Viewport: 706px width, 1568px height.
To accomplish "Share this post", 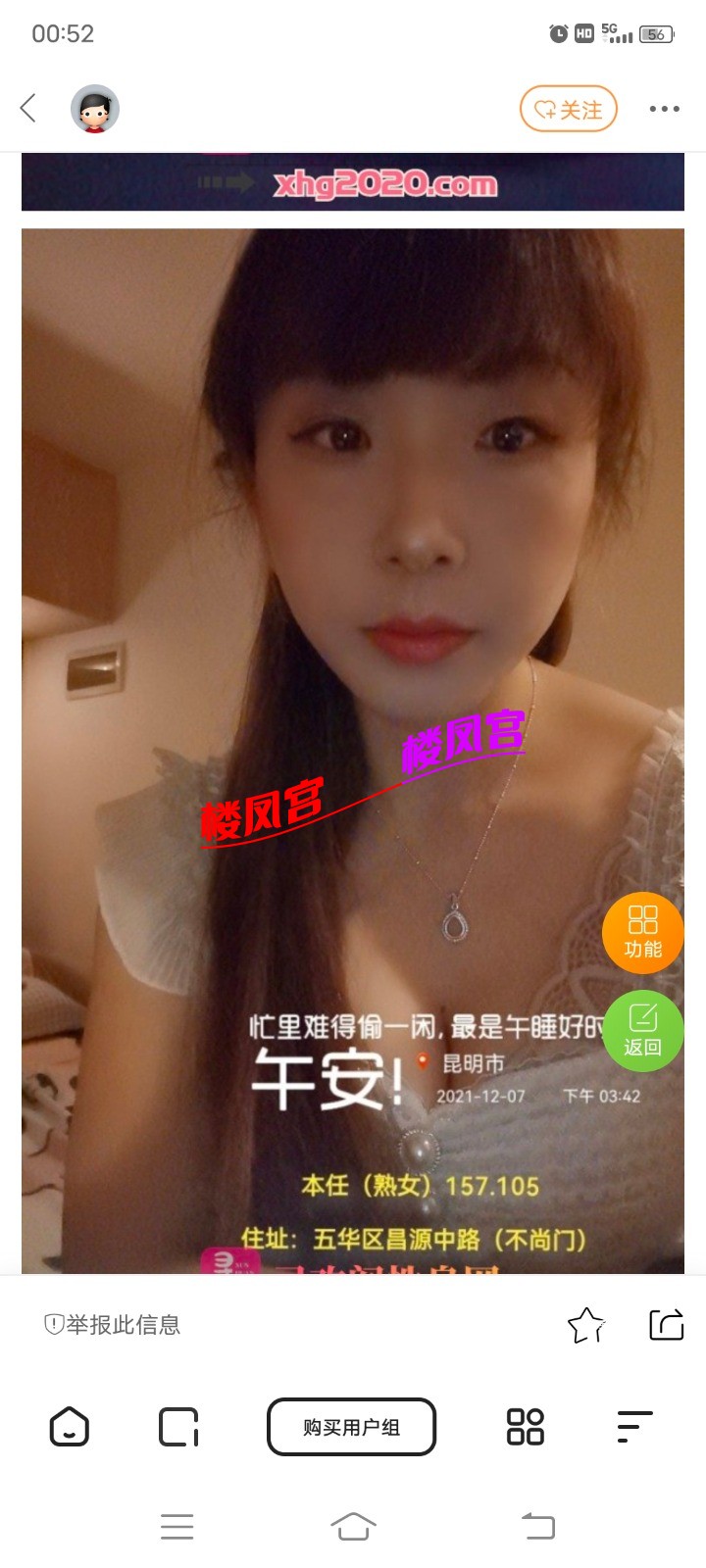I will (667, 1325).
